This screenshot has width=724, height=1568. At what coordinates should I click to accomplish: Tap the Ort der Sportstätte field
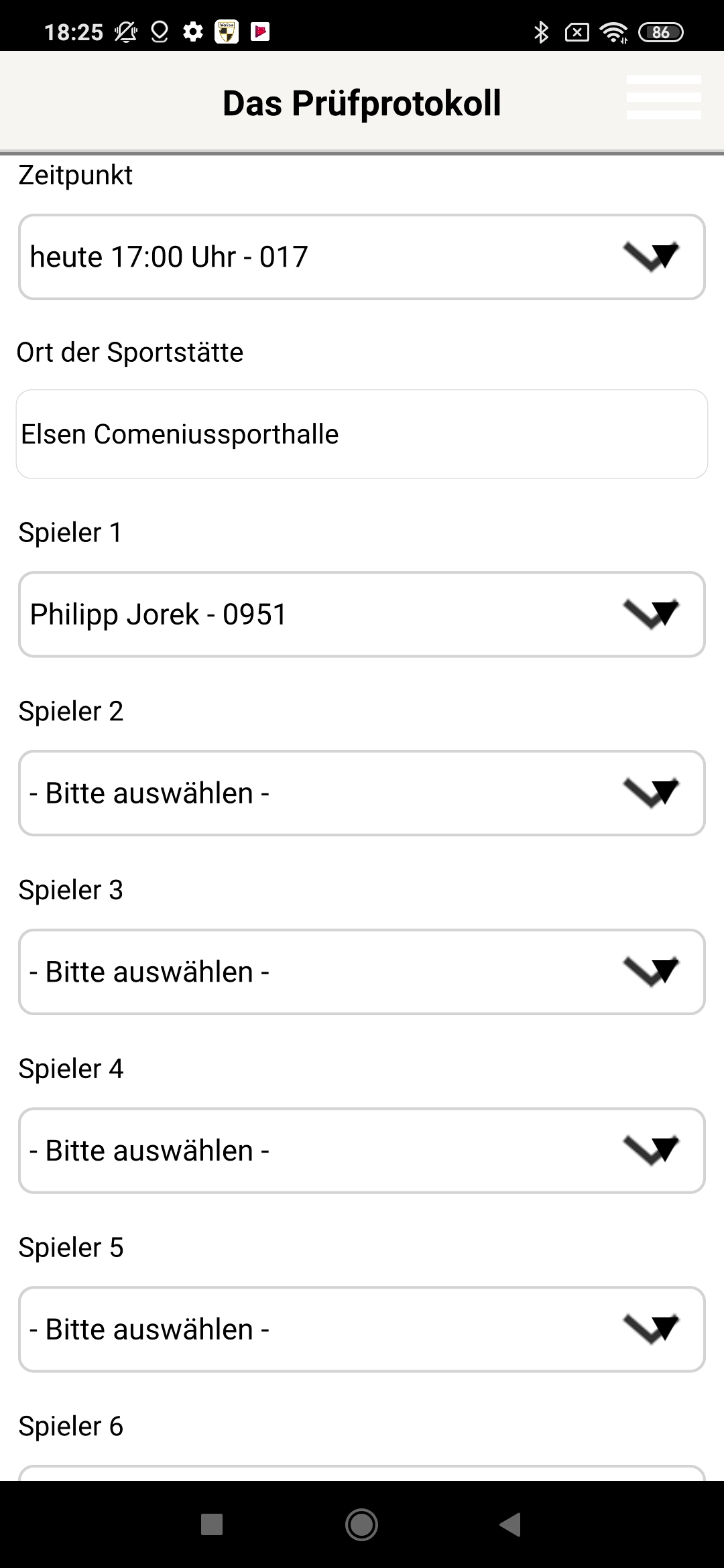coord(362,434)
